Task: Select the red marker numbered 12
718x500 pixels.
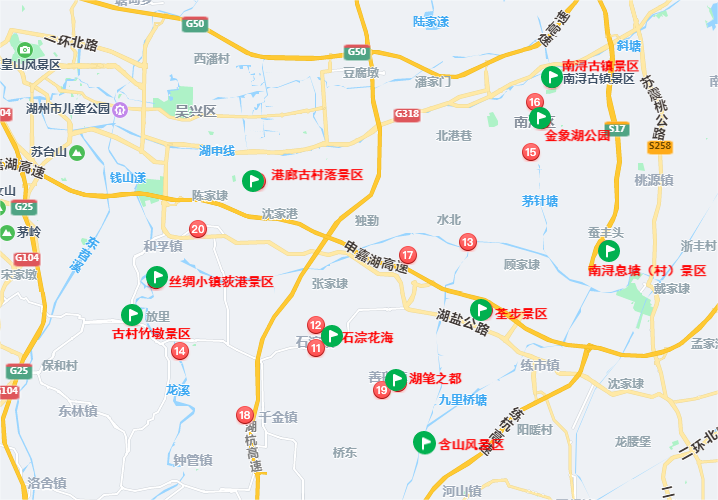Action: 316,325
